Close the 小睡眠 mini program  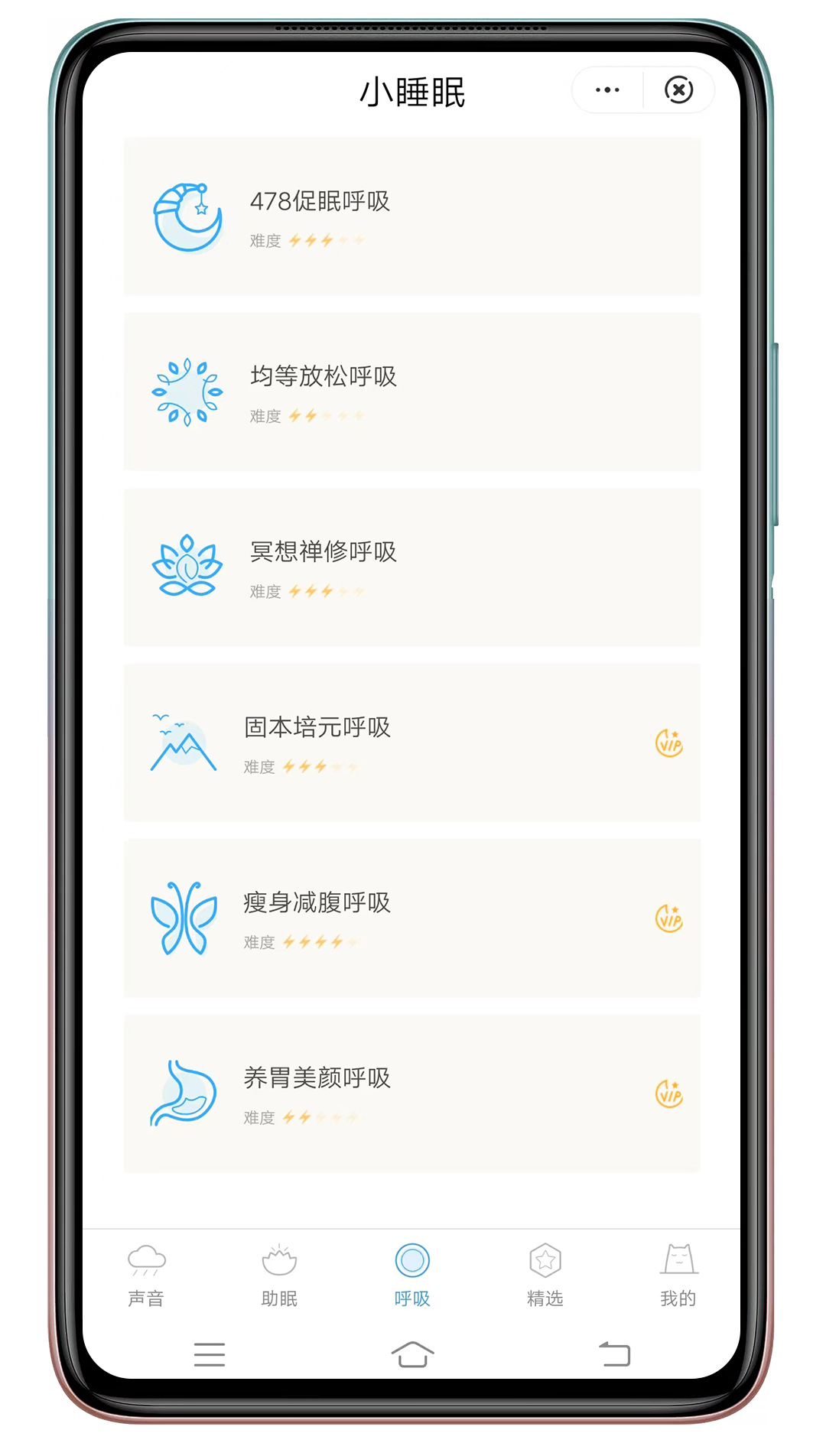click(x=678, y=90)
